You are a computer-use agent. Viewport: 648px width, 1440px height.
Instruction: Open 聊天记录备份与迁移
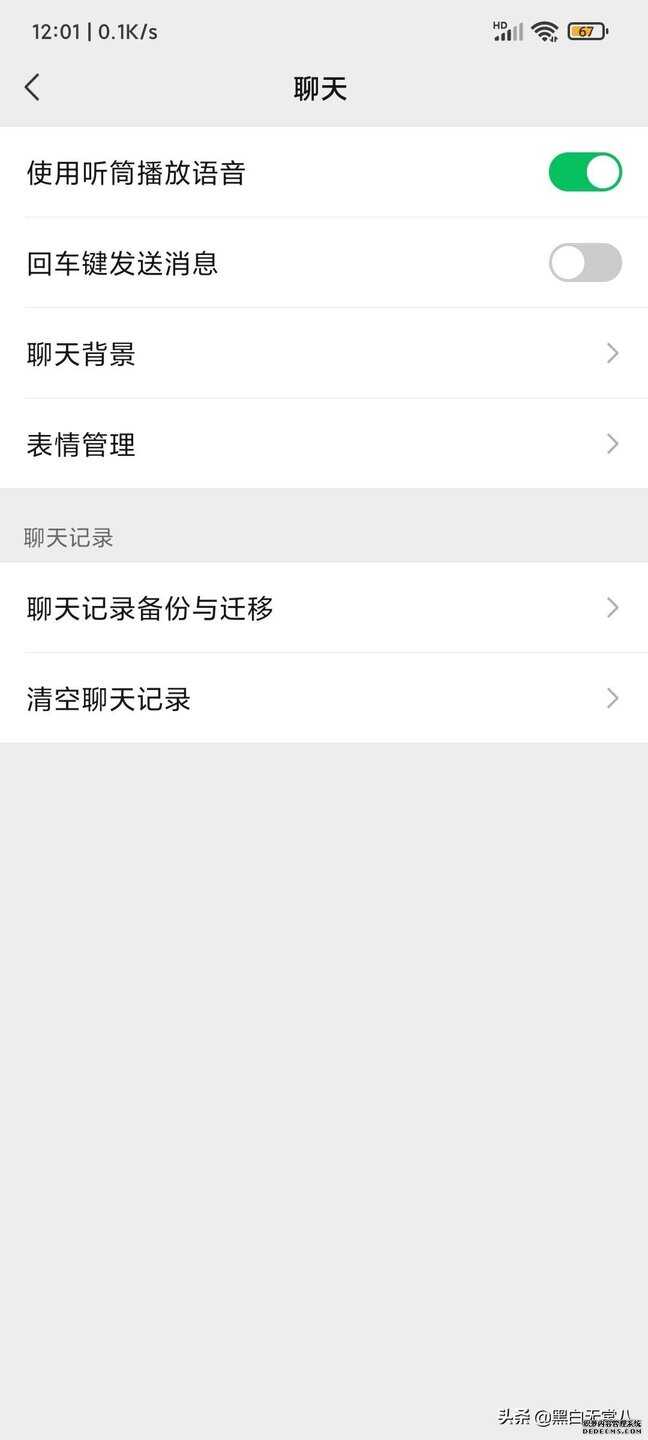(x=324, y=608)
